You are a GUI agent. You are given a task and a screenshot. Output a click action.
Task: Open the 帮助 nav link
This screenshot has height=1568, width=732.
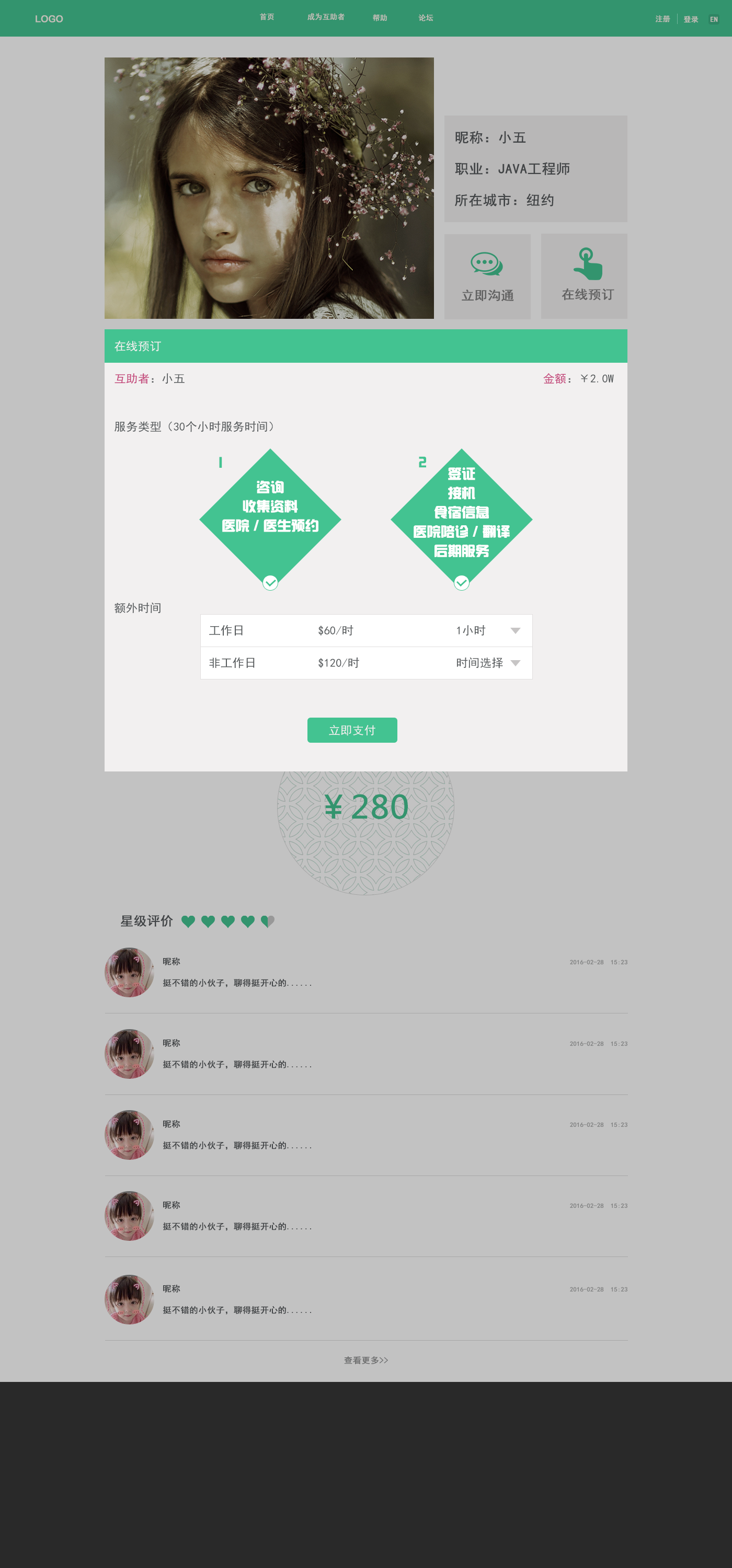tap(380, 18)
